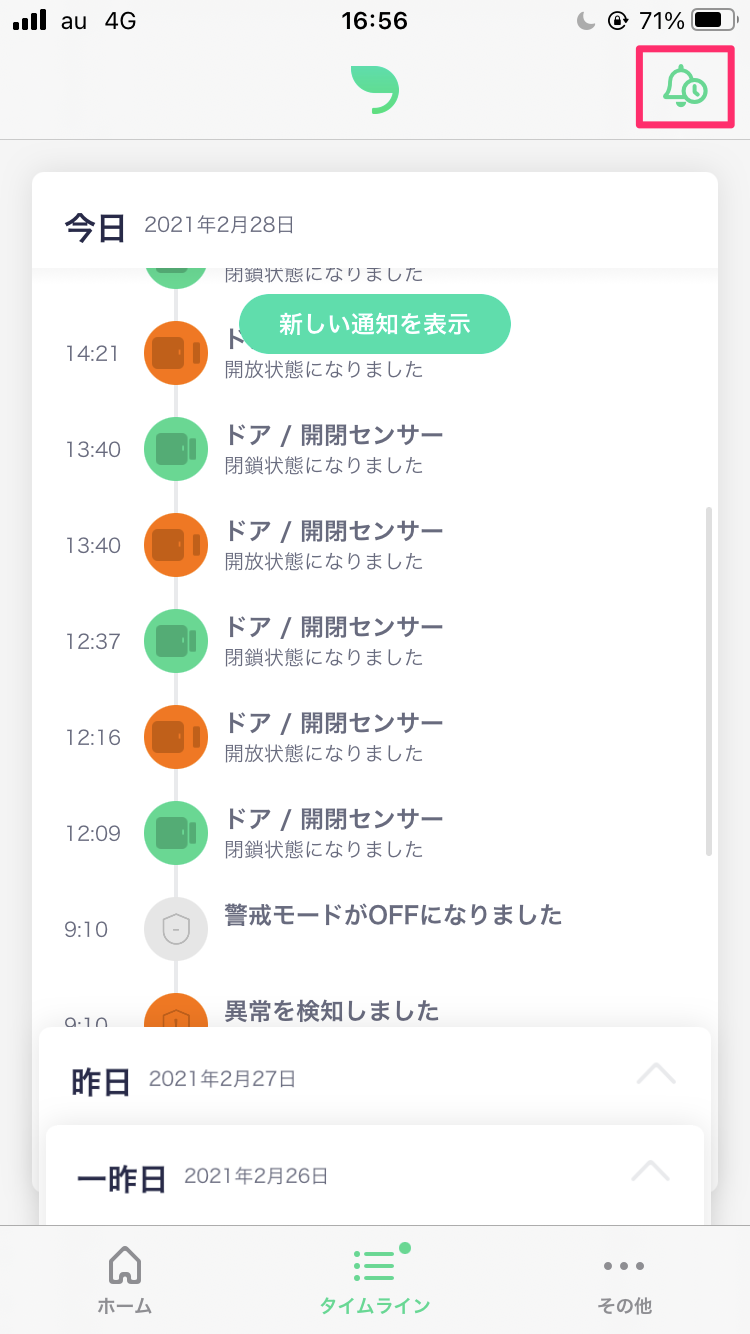
Task: Open the その他 tab
Action: [624, 1279]
